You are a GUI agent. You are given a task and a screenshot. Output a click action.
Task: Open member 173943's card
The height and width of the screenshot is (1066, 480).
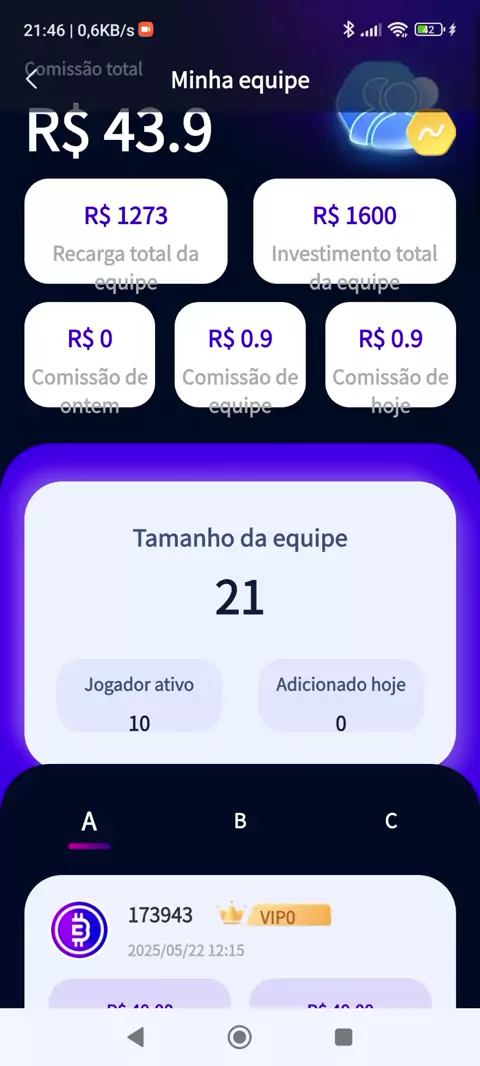point(240,942)
